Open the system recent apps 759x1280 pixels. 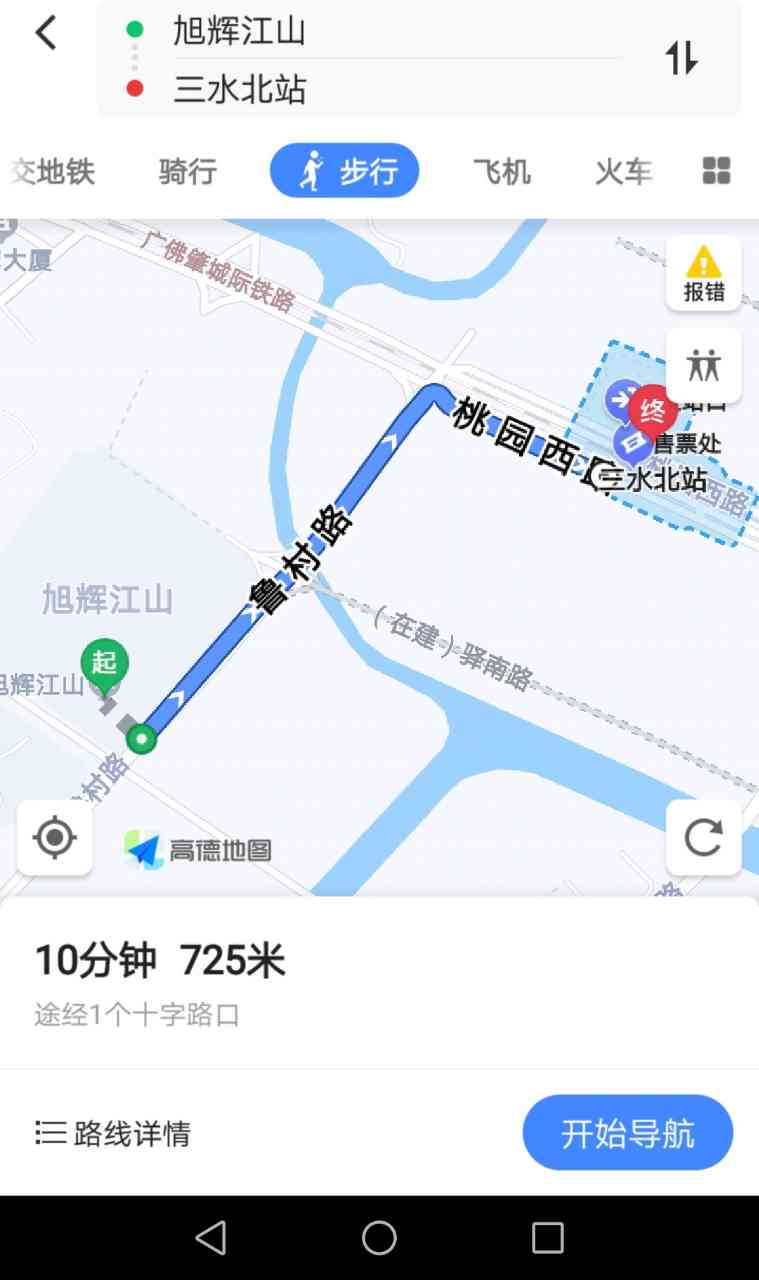coord(547,1238)
